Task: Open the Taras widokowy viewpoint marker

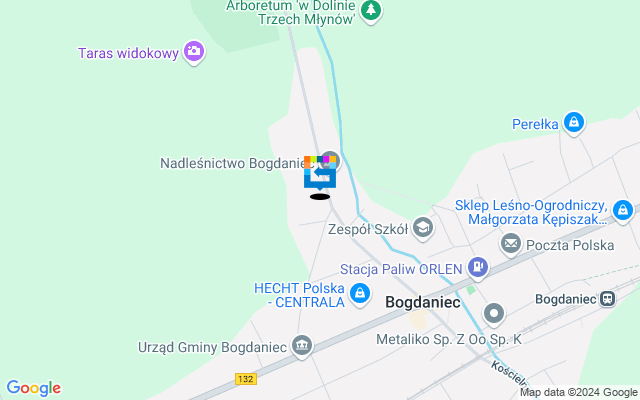Action: click(x=194, y=51)
